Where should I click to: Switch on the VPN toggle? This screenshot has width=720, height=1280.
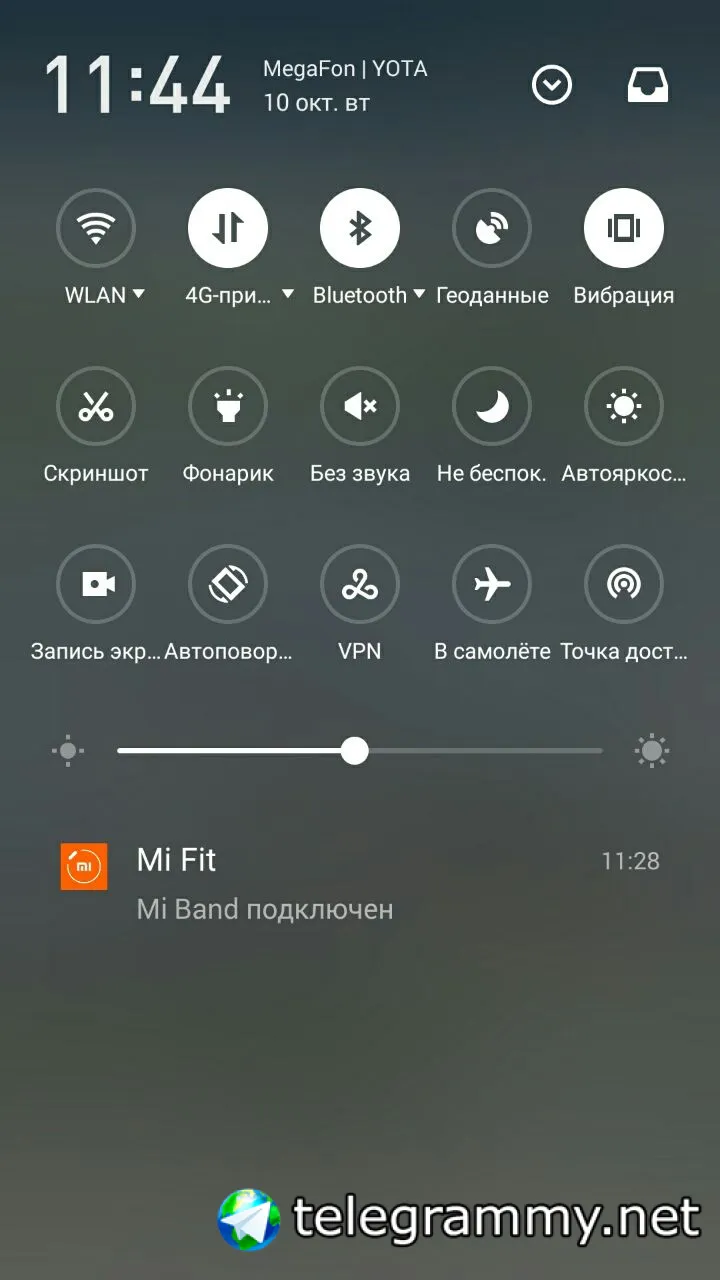coord(360,584)
